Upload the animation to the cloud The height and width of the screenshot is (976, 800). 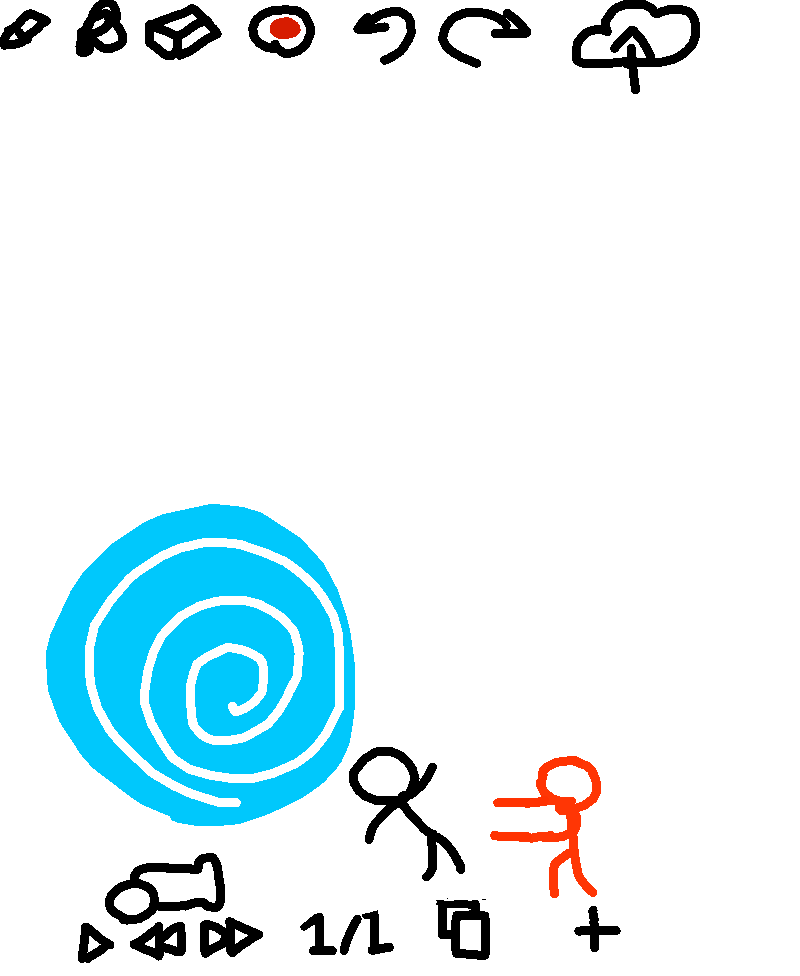click(636, 45)
